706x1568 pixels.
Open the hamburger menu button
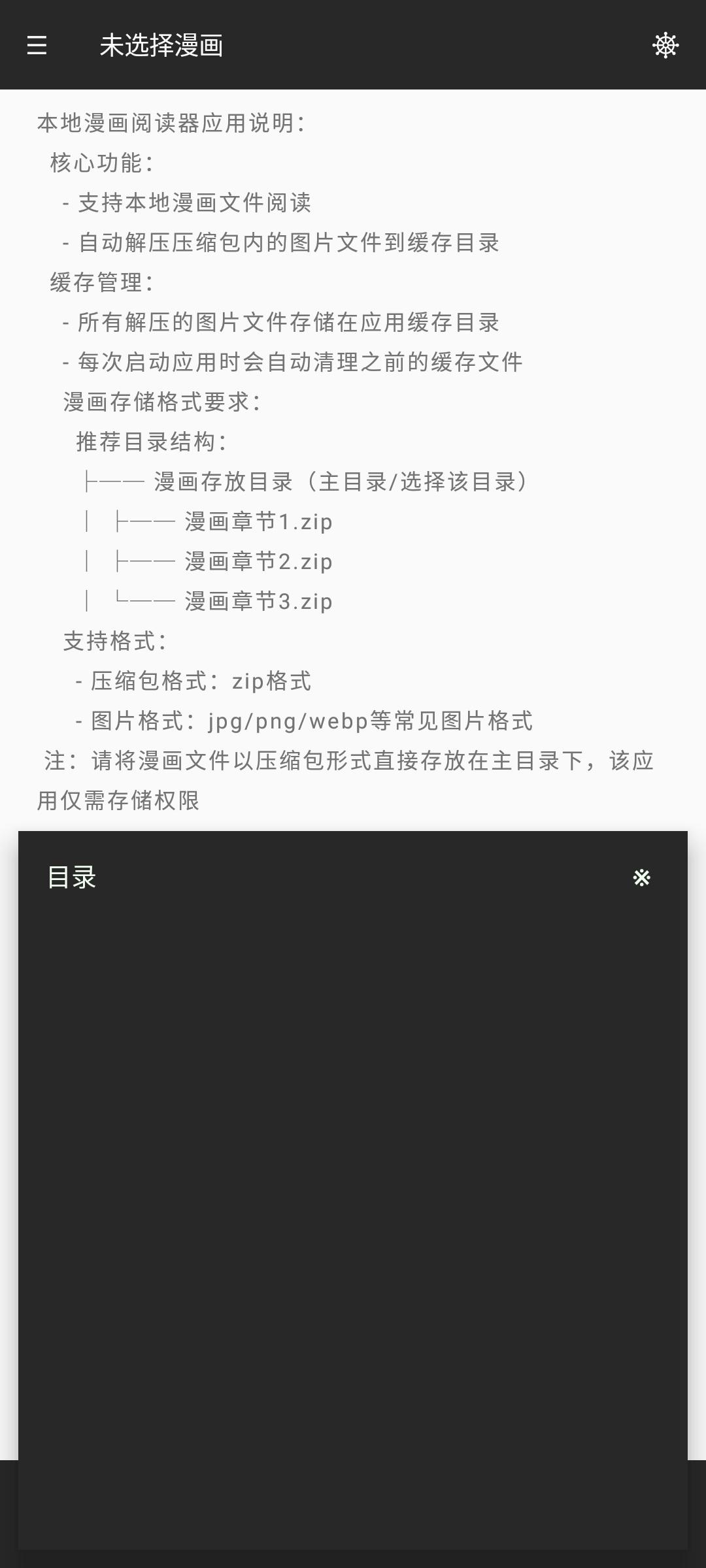click(x=37, y=45)
